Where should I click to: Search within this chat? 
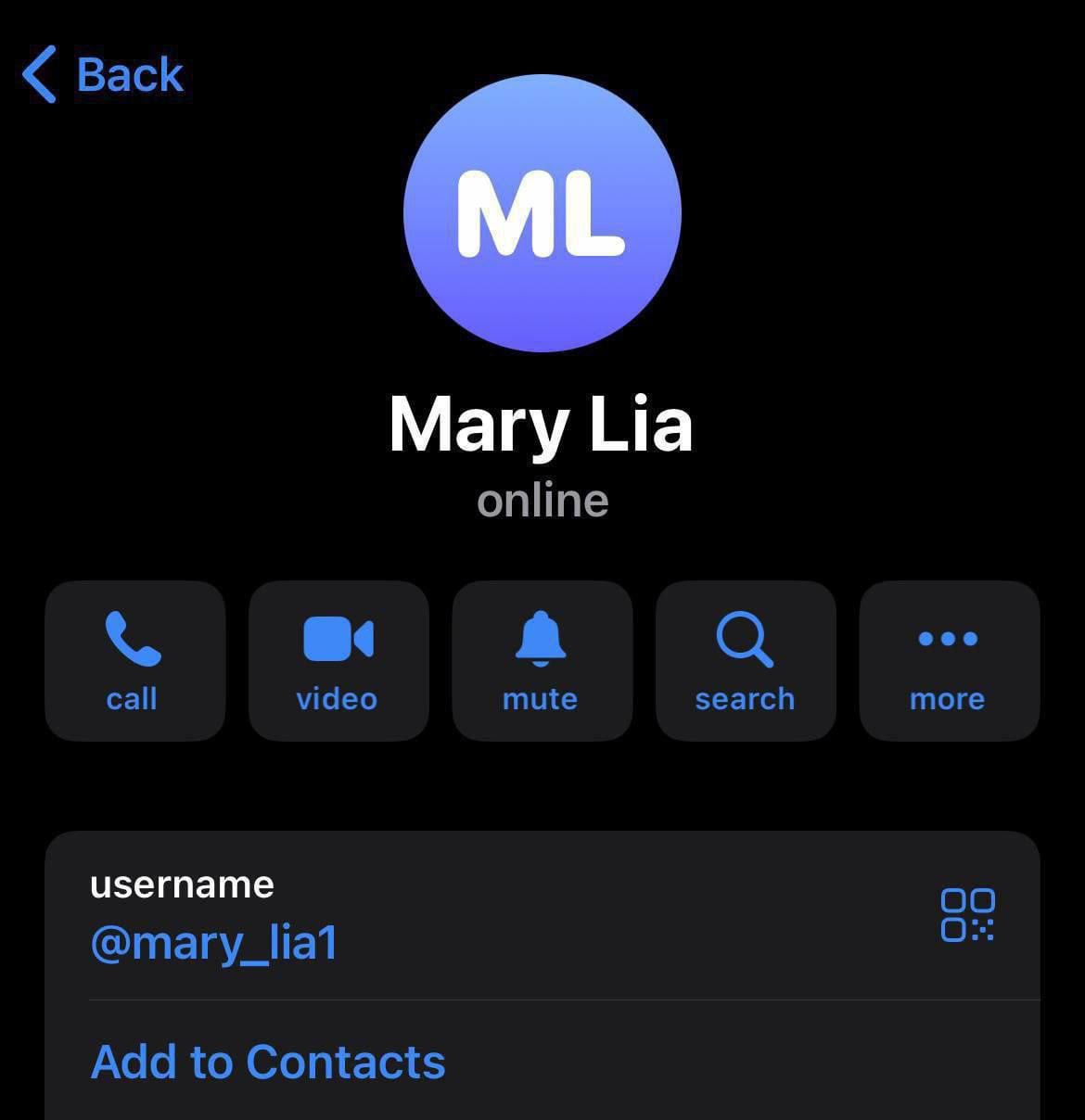pos(746,660)
